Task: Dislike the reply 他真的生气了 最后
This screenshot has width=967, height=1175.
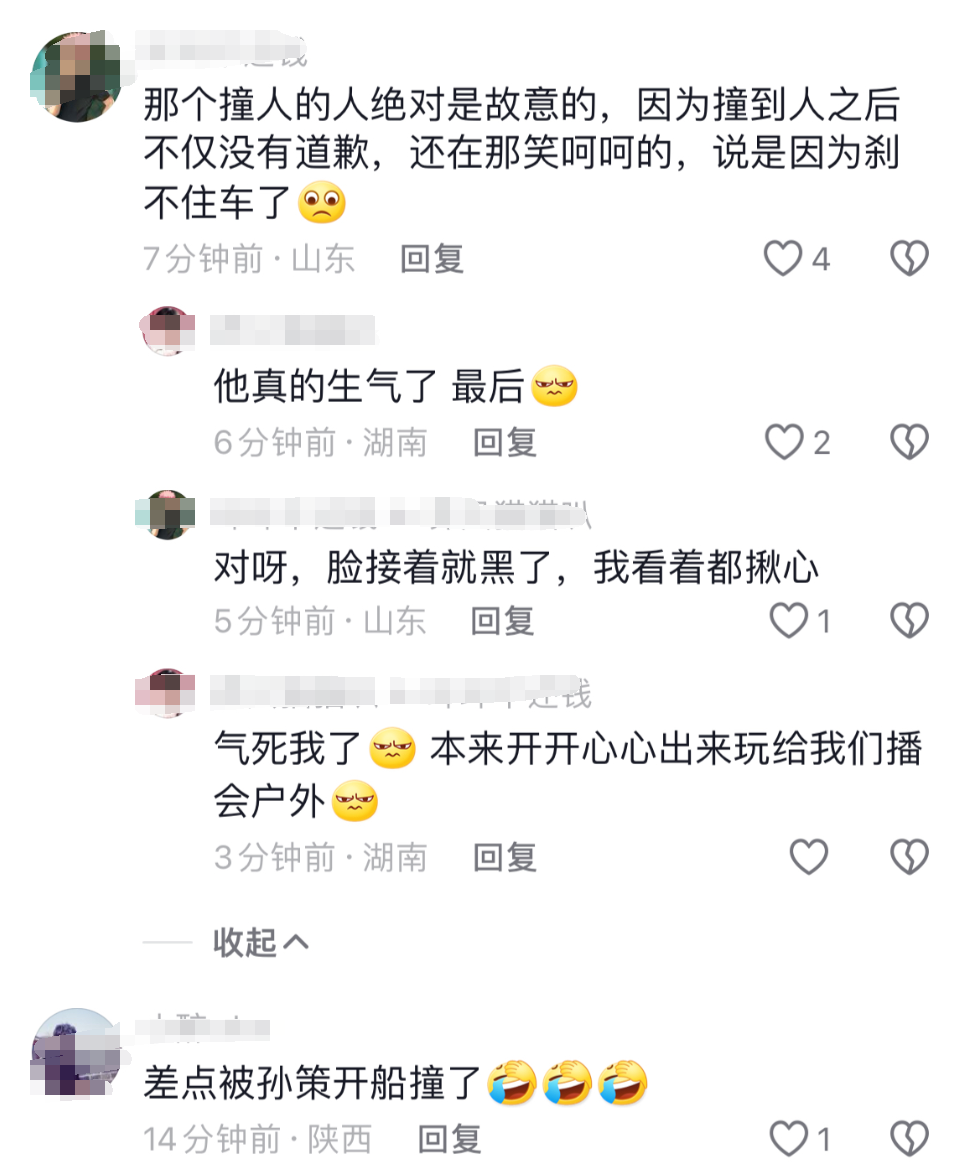Action: tap(909, 441)
